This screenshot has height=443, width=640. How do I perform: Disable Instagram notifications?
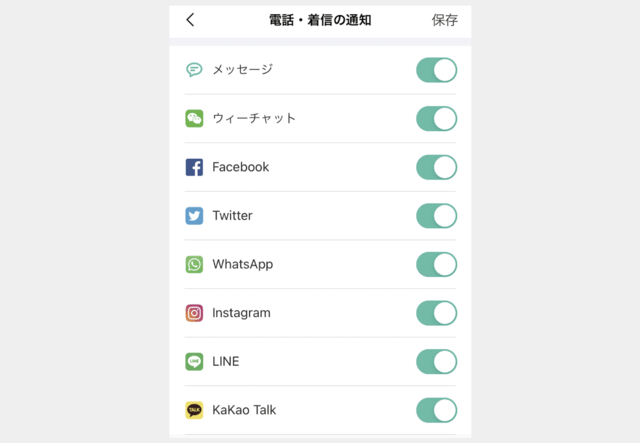pos(436,313)
